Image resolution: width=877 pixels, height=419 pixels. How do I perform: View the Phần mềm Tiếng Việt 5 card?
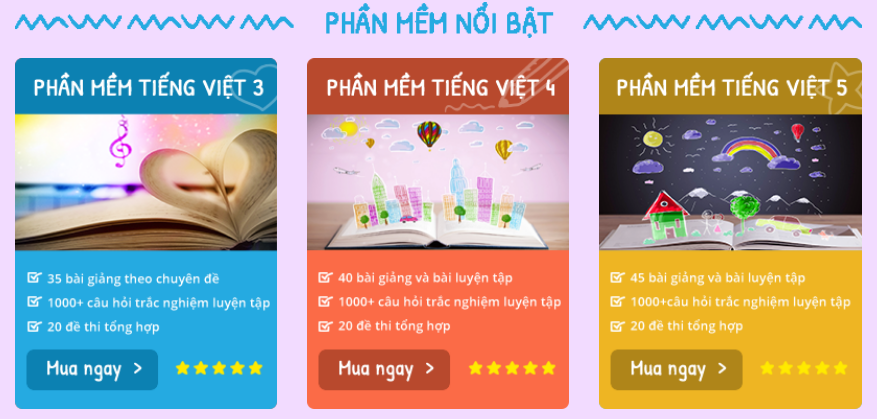click(x=730, y=88)
